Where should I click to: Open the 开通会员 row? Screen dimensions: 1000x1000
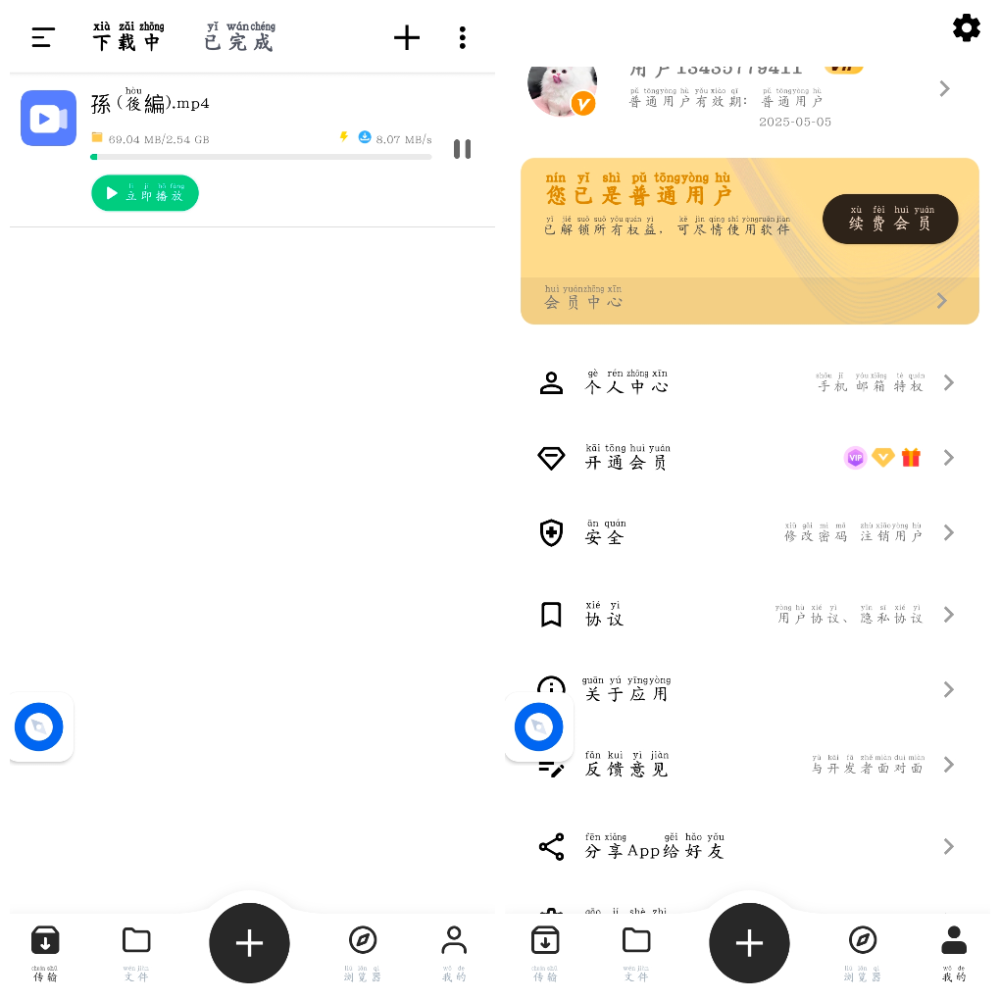(748, 458)
